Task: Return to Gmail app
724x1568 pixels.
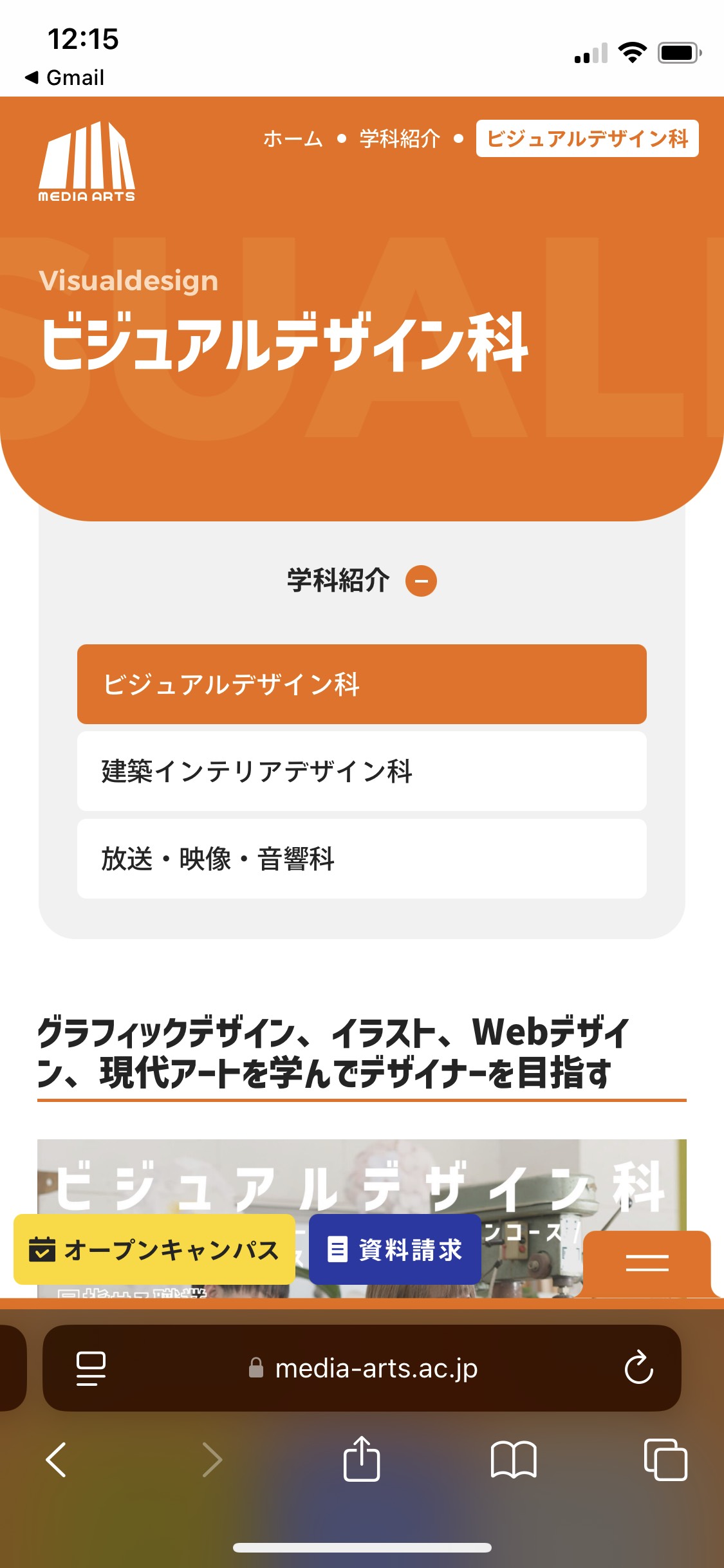Action: pos(64,77)
